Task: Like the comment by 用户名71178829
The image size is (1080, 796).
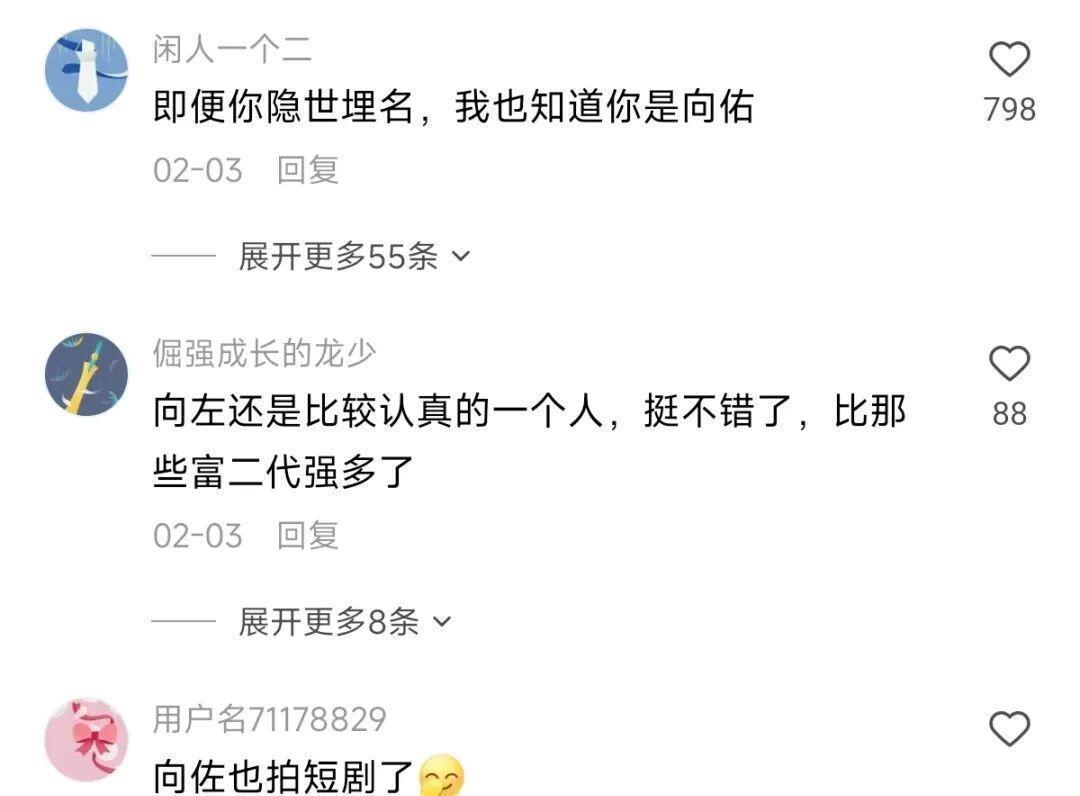Action: tap(1009, 728)
